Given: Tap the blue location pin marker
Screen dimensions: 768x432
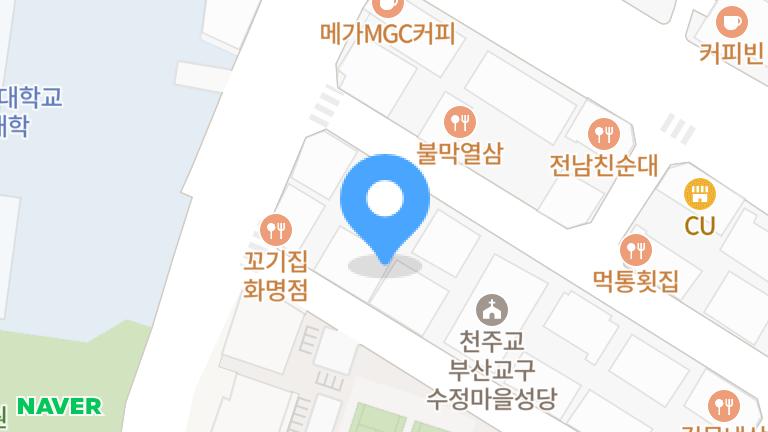Looking at the screenshot, I should coord(385,203).
